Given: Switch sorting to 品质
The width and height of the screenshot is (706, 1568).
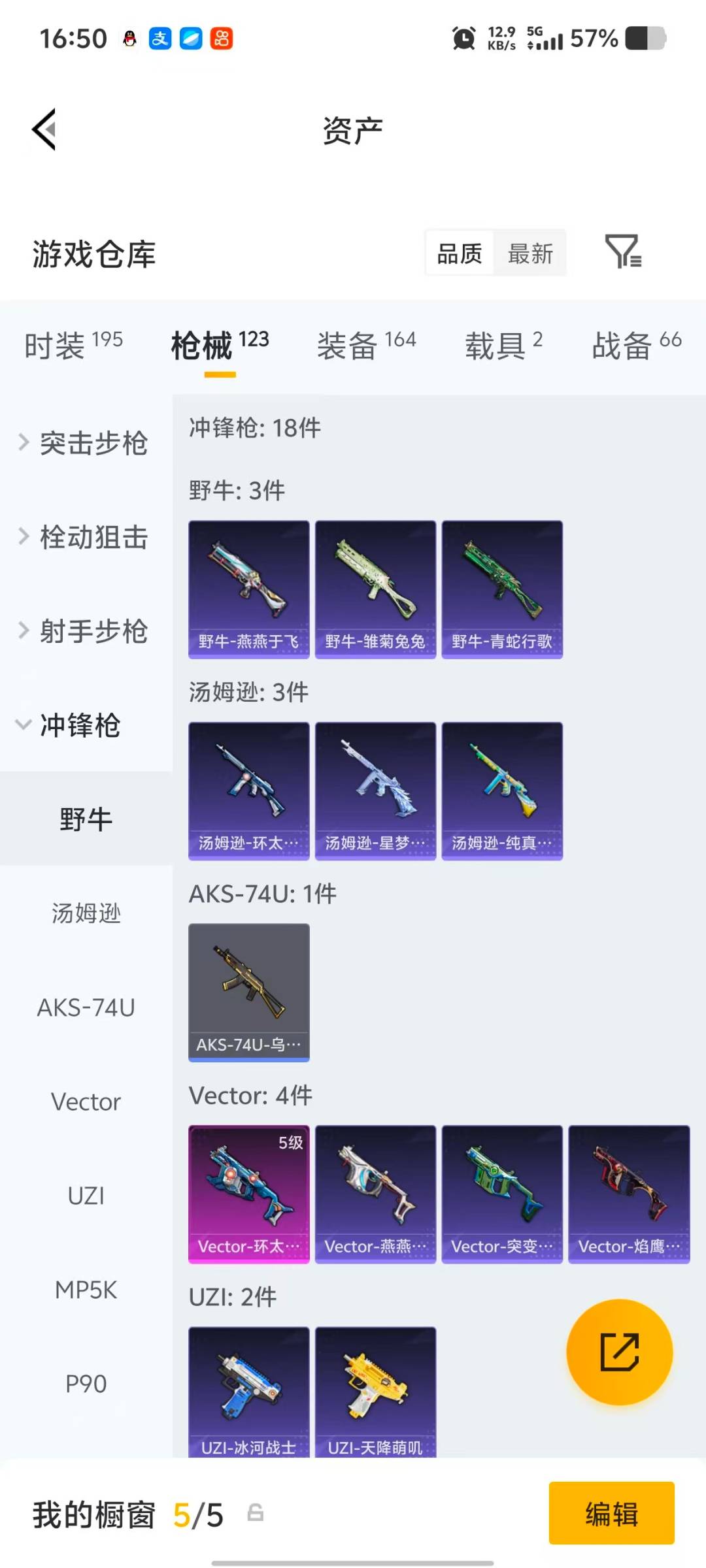Looking at the screenshot, I should [x=460, y=253].
